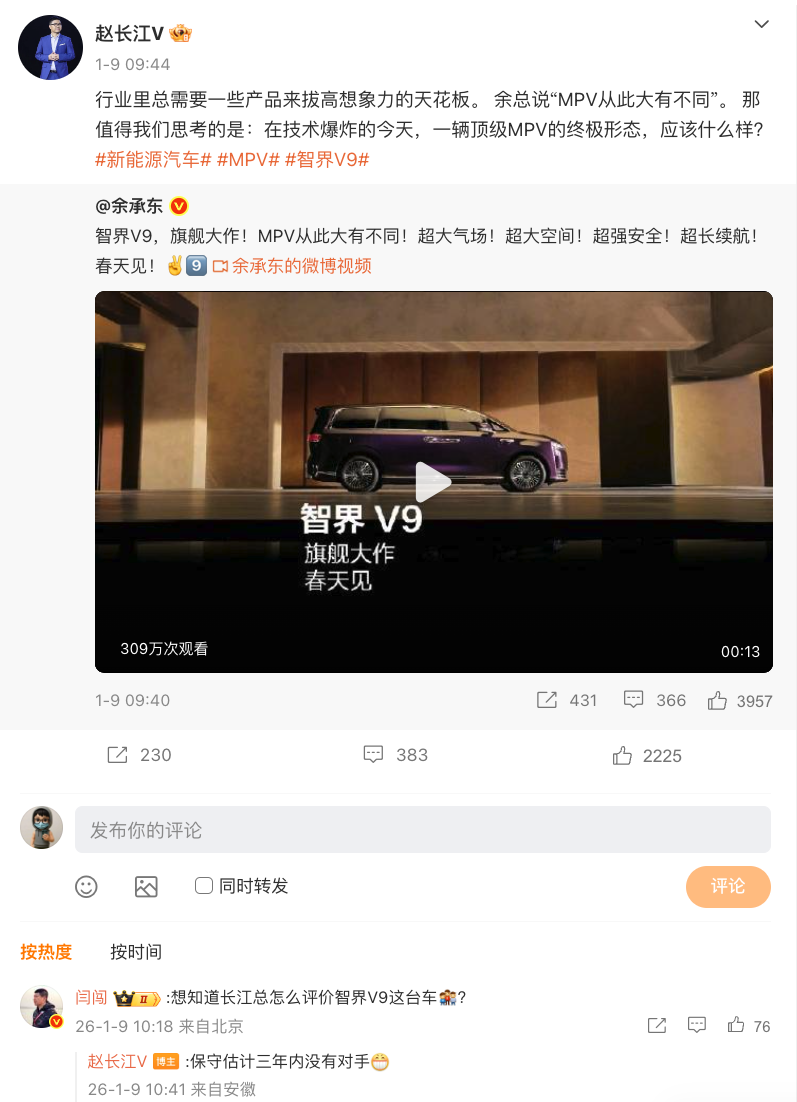Click the orange 评论 submit button
797x1102 pixels.
click(x=728, y=887)
